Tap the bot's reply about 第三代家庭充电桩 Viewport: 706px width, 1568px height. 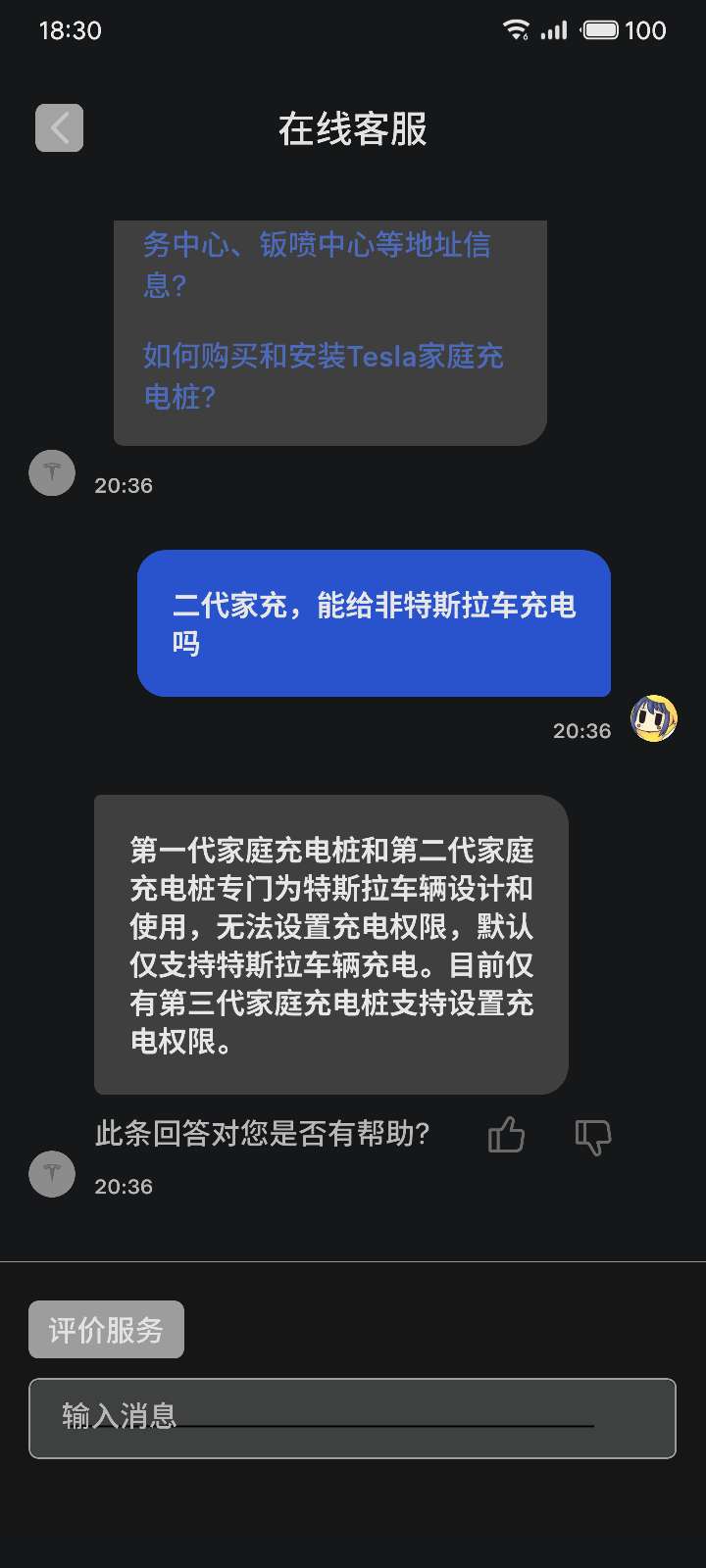point(329,944)
